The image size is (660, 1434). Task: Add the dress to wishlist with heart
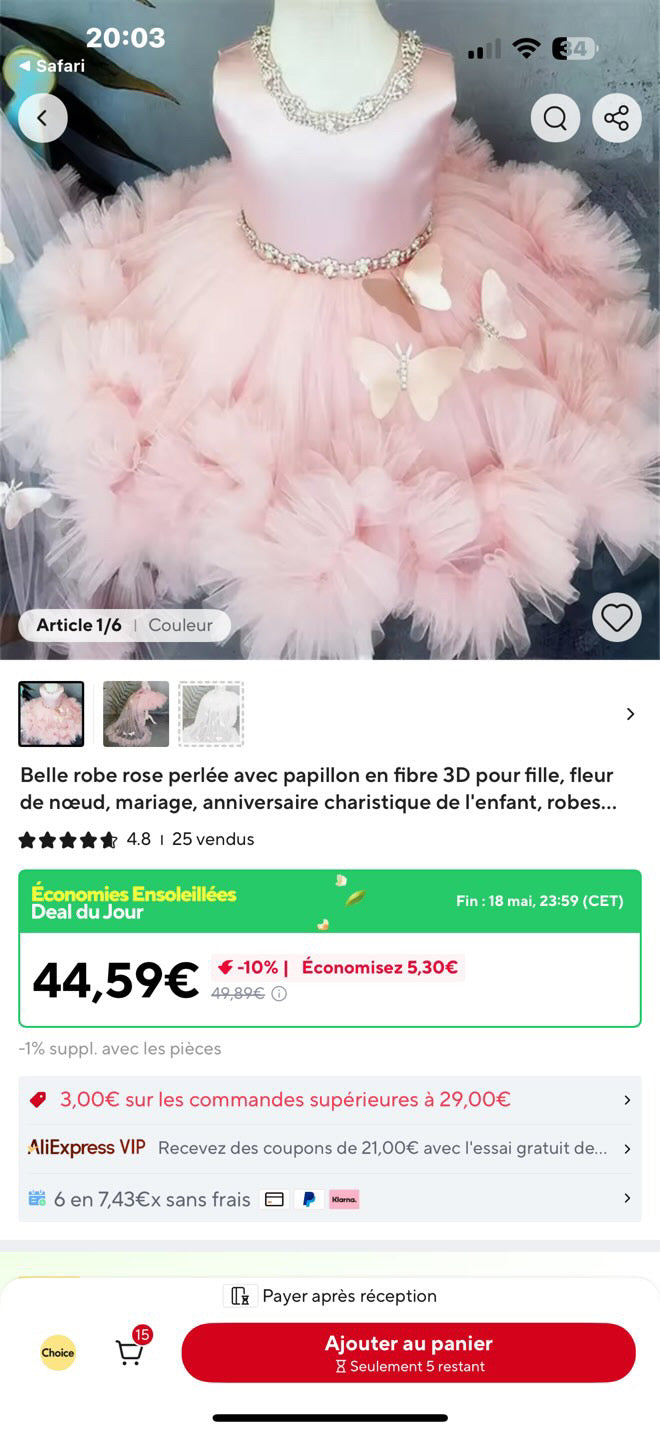coord(616,617)
